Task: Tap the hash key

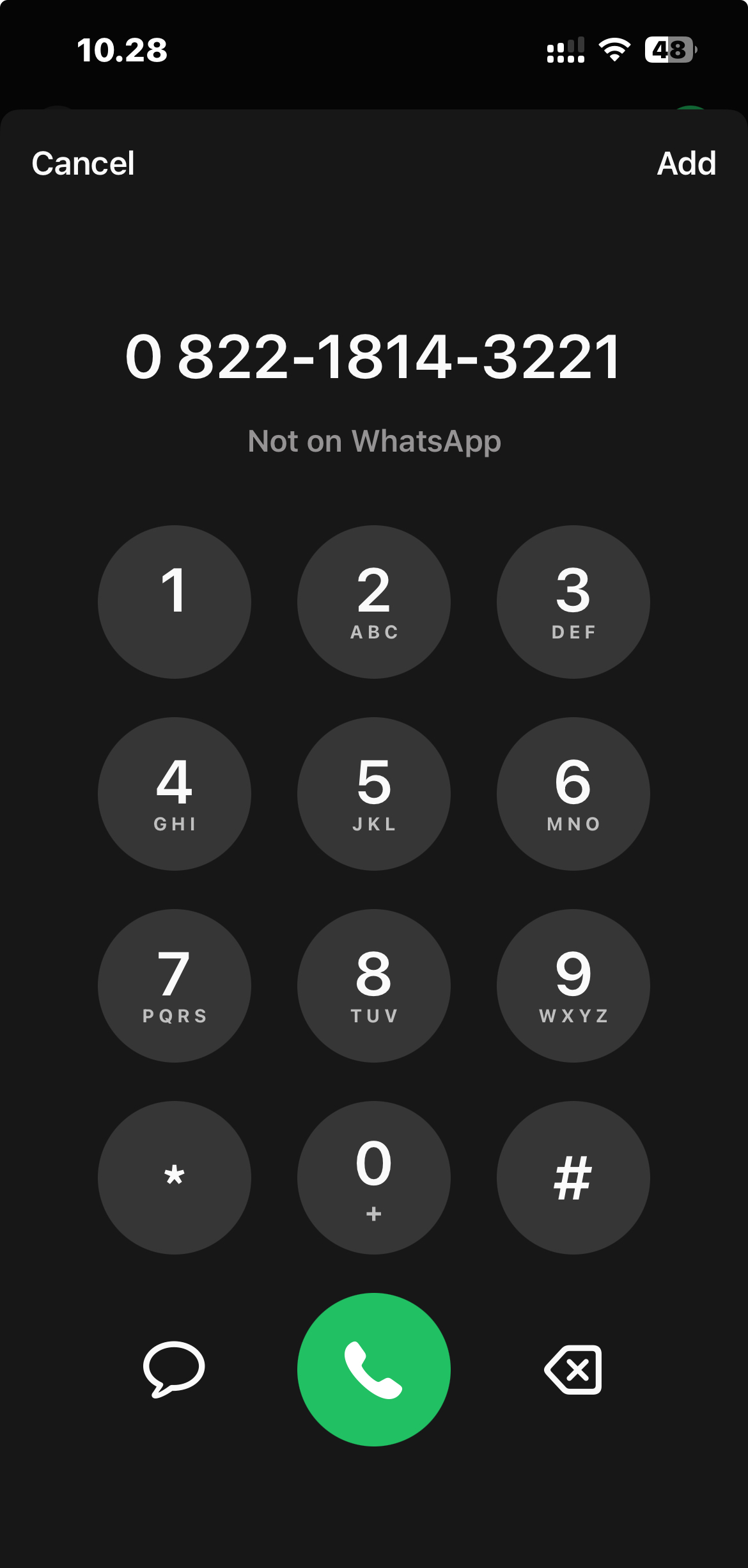Action: [x=573, y=1178]
